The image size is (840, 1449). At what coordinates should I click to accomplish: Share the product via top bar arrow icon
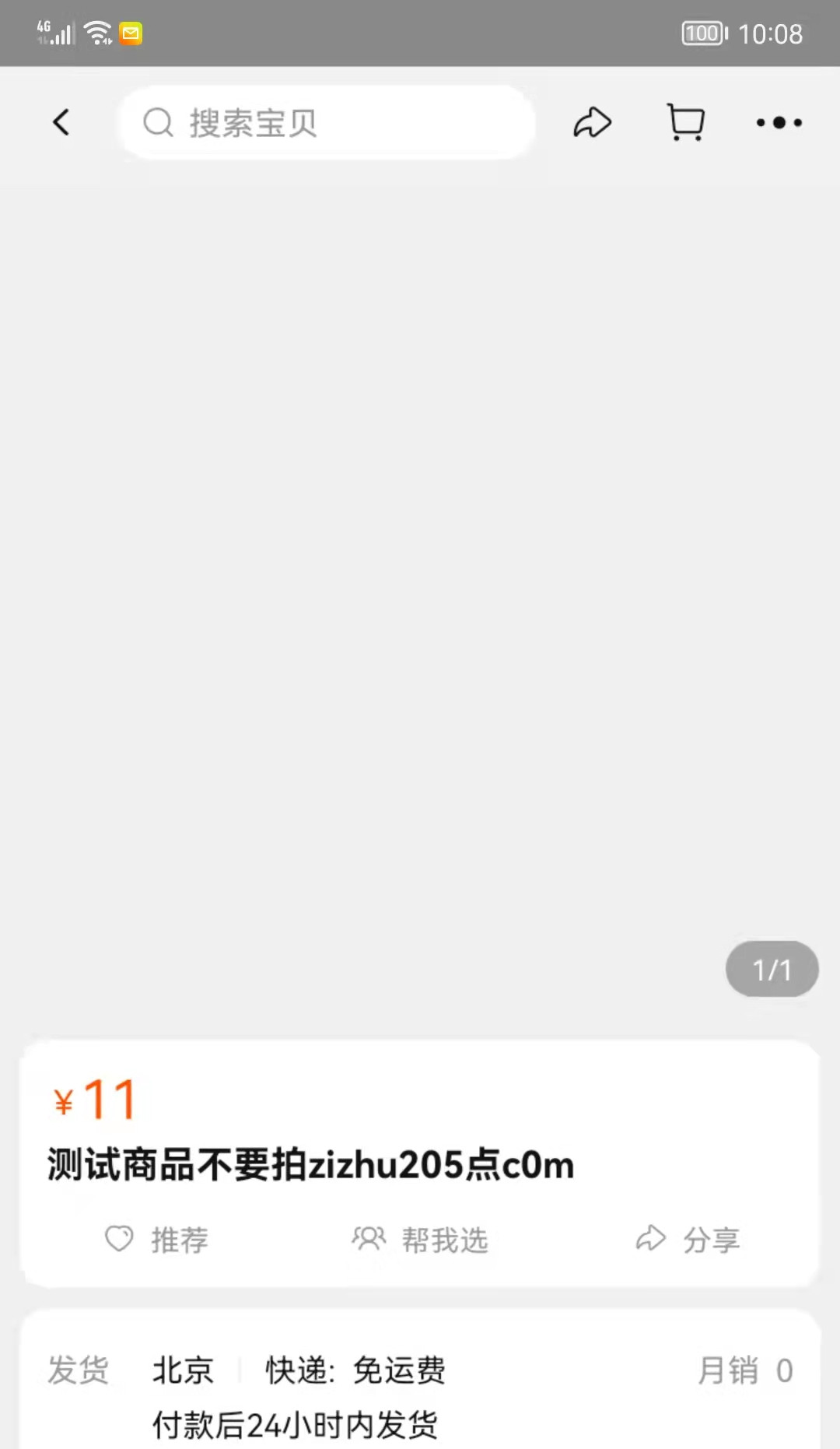click(593, 122)
